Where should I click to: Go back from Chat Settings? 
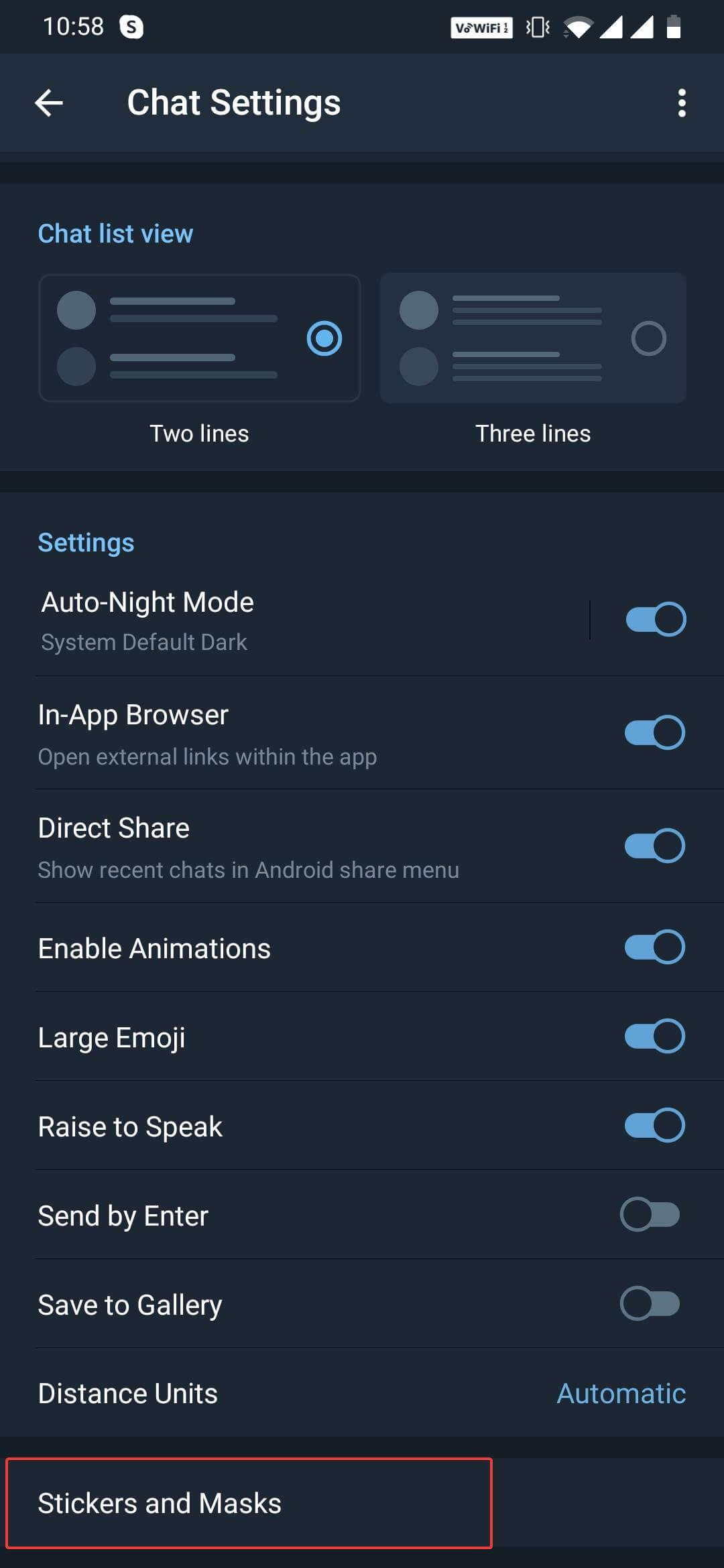(x=49, y=103)
